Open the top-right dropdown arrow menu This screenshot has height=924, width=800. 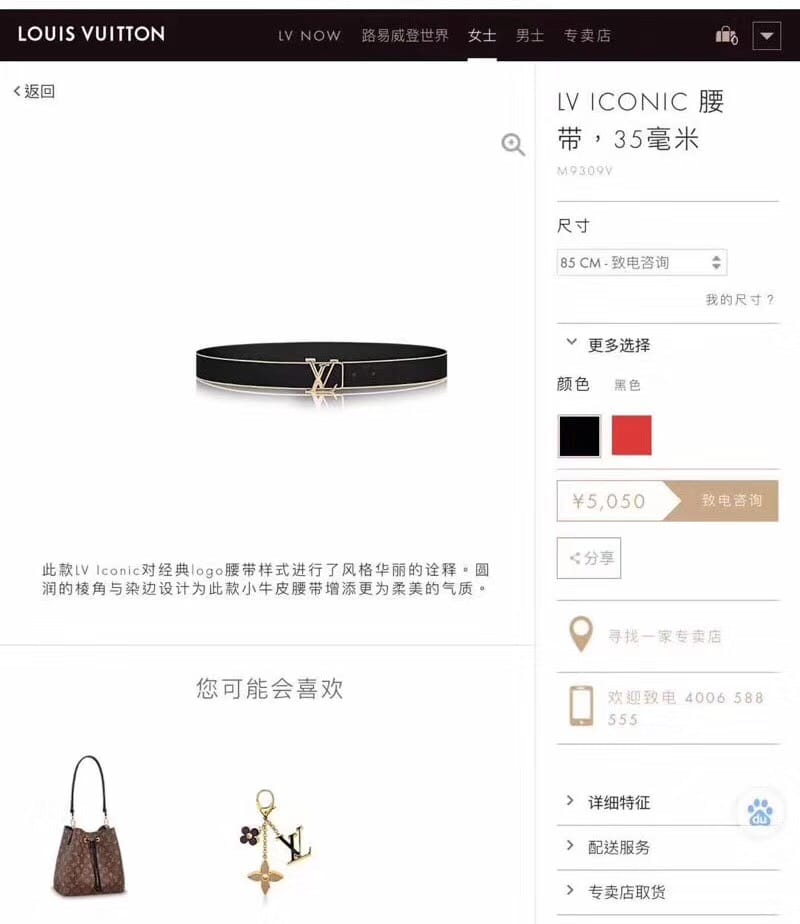(x=767, y=35)
